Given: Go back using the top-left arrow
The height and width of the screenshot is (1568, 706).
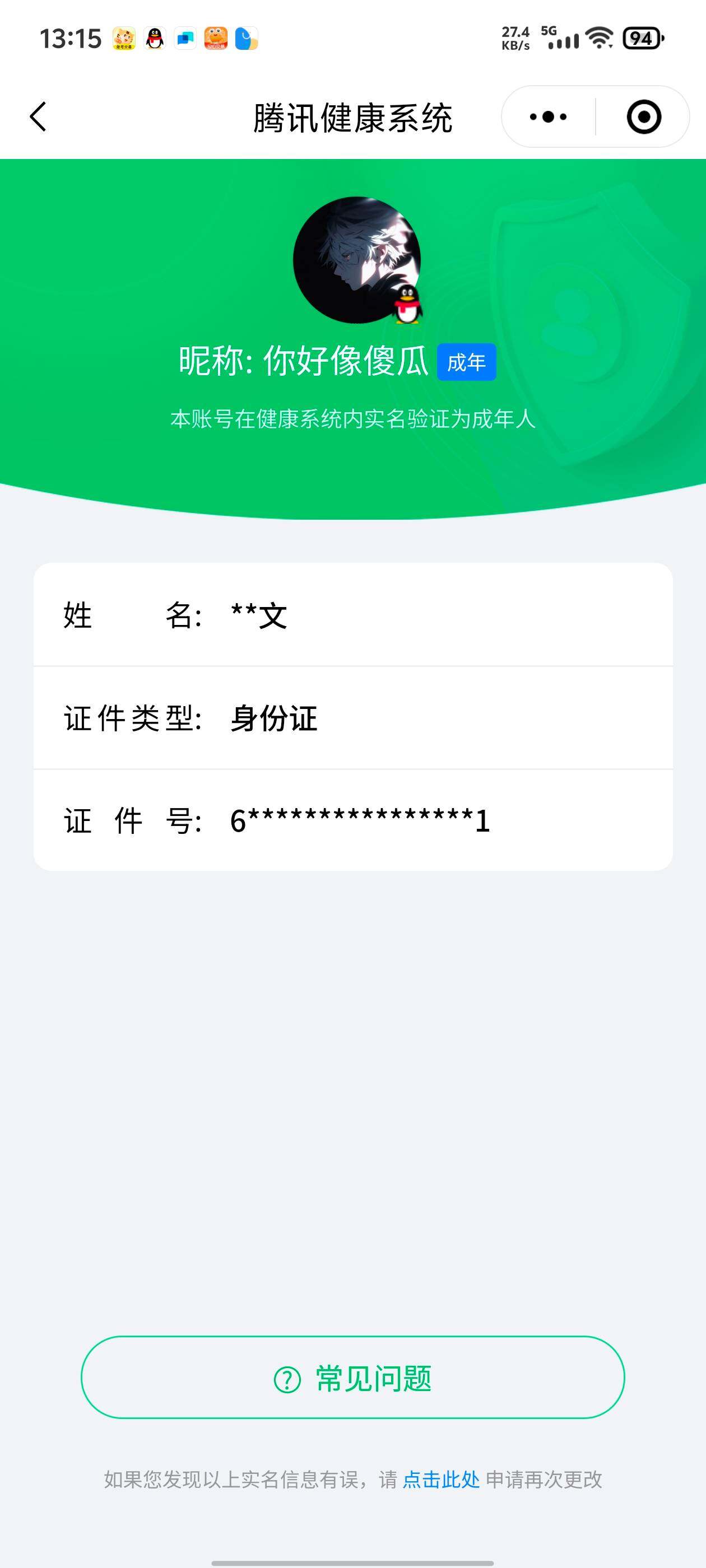Looking at the screenshot, I should pos(38,116).
